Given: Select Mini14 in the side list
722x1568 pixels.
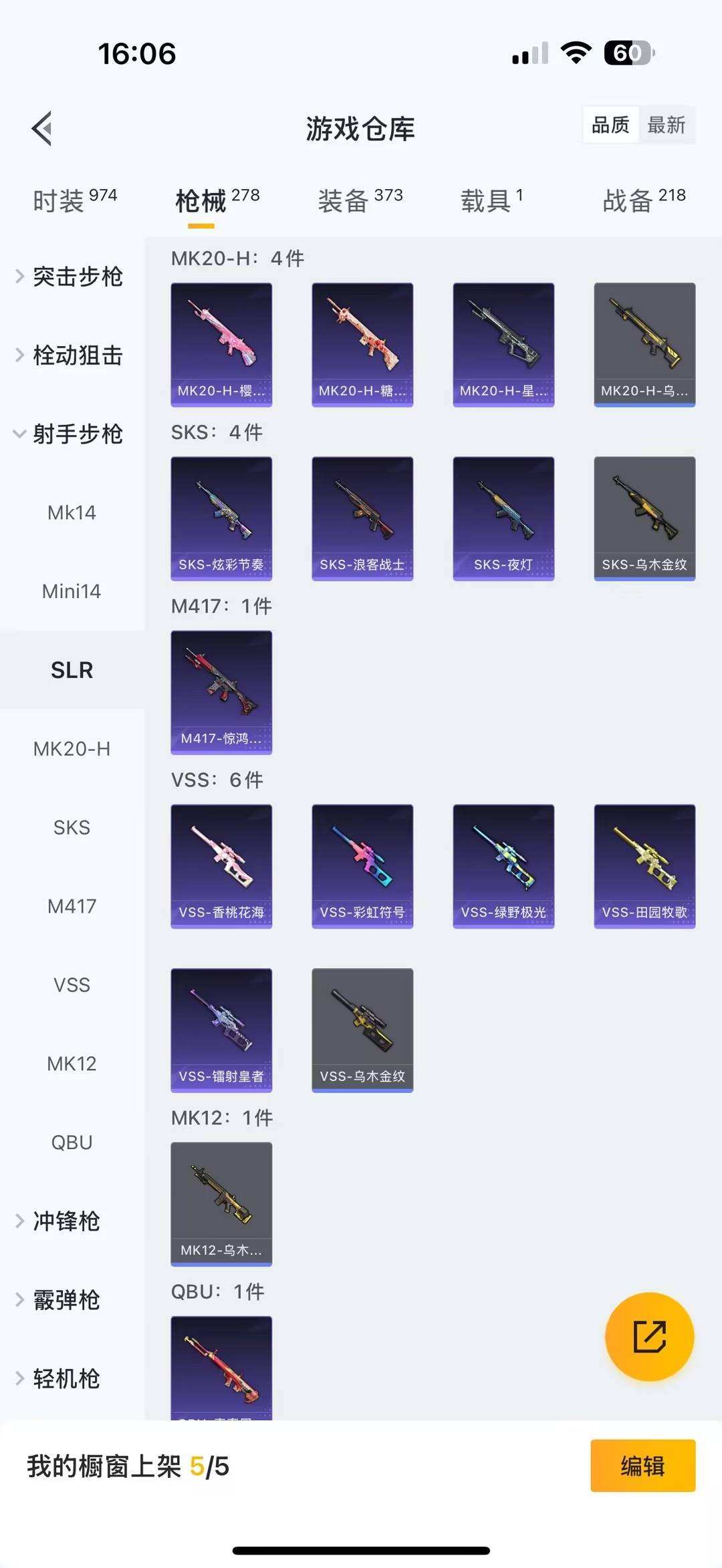Looking at the screenshot, I should point(72,591).
